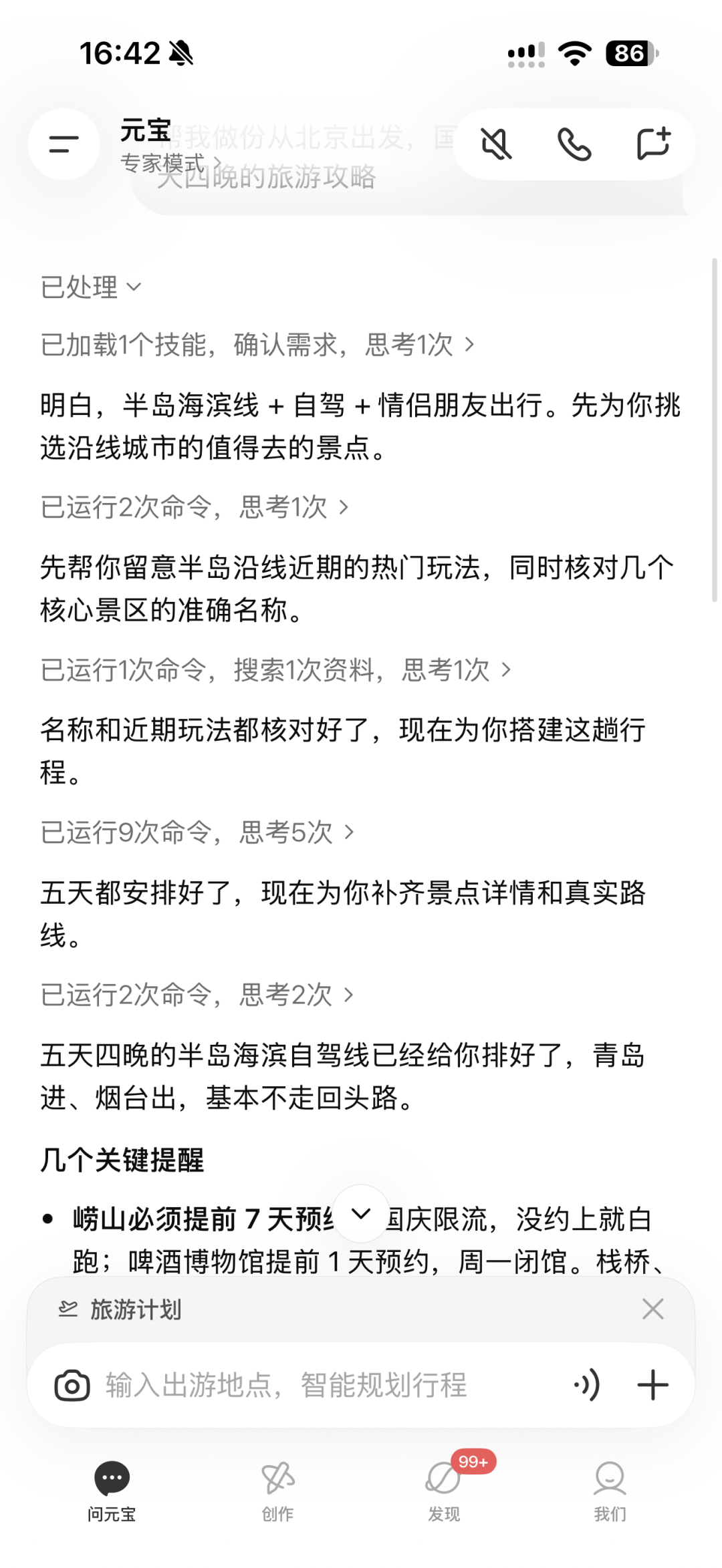The height and width of the screenshot is (1568, 722).
Task: Switch to the 我们 tab
Action: coord(610,1488)
